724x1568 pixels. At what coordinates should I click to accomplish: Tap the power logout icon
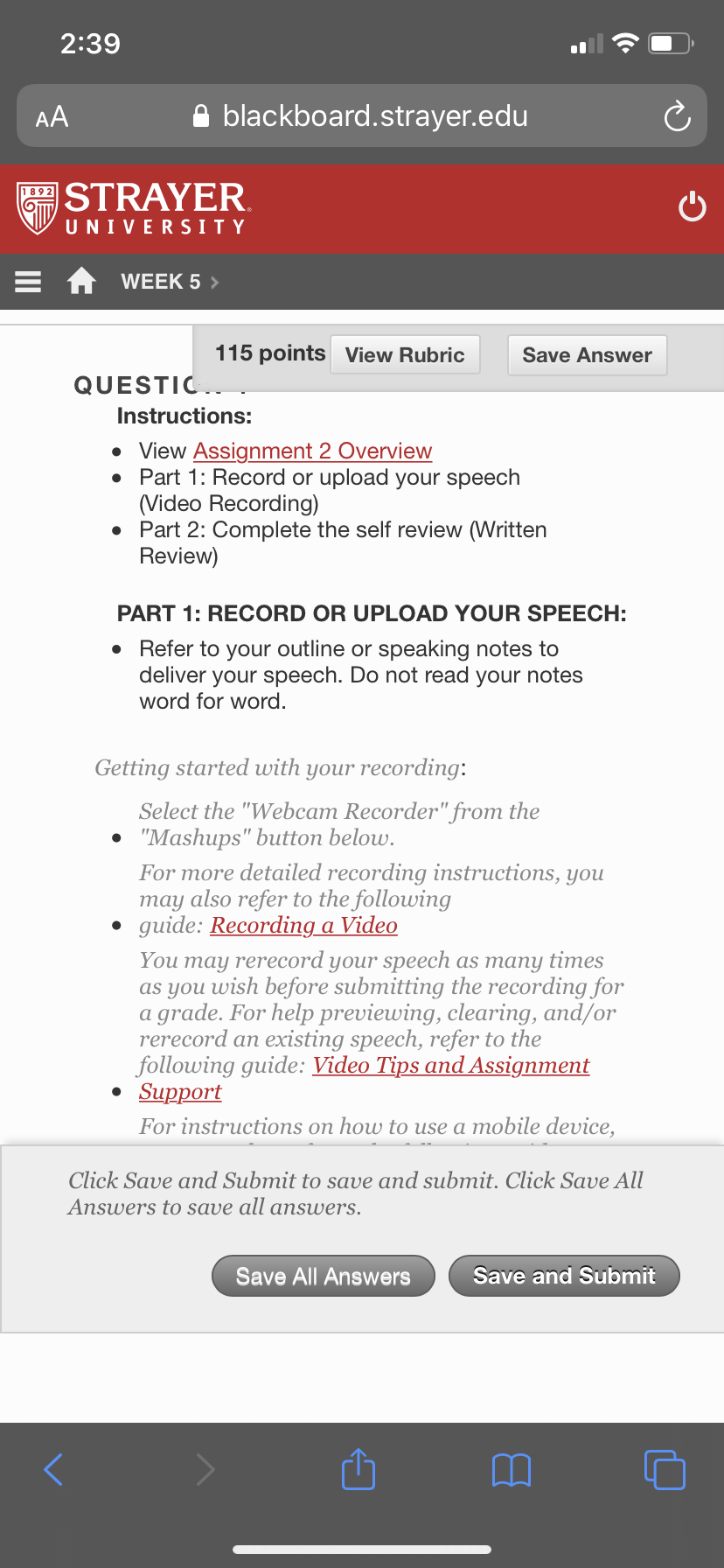[x=692, y=206]
